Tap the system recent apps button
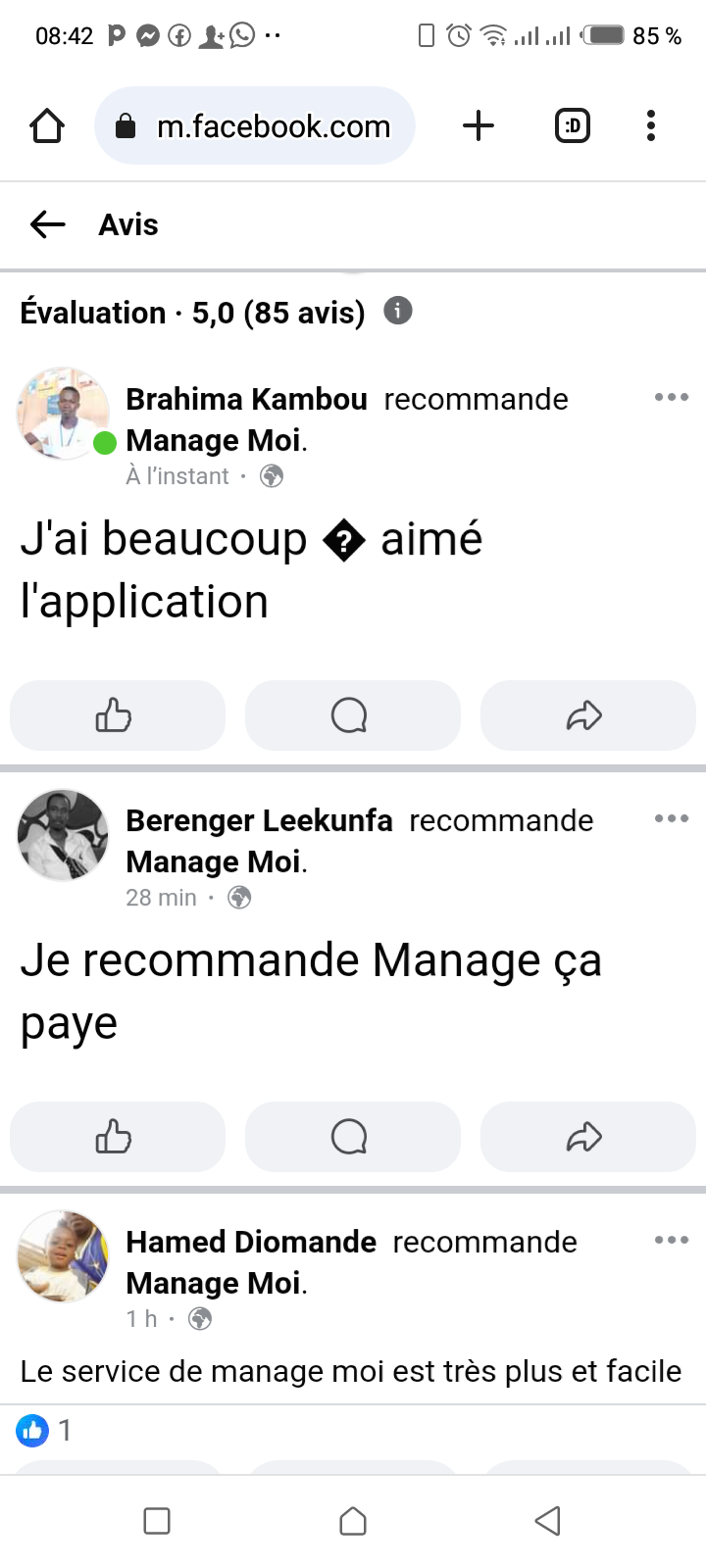Viewport: 706px width, 1568px height. click(157, 1521)
